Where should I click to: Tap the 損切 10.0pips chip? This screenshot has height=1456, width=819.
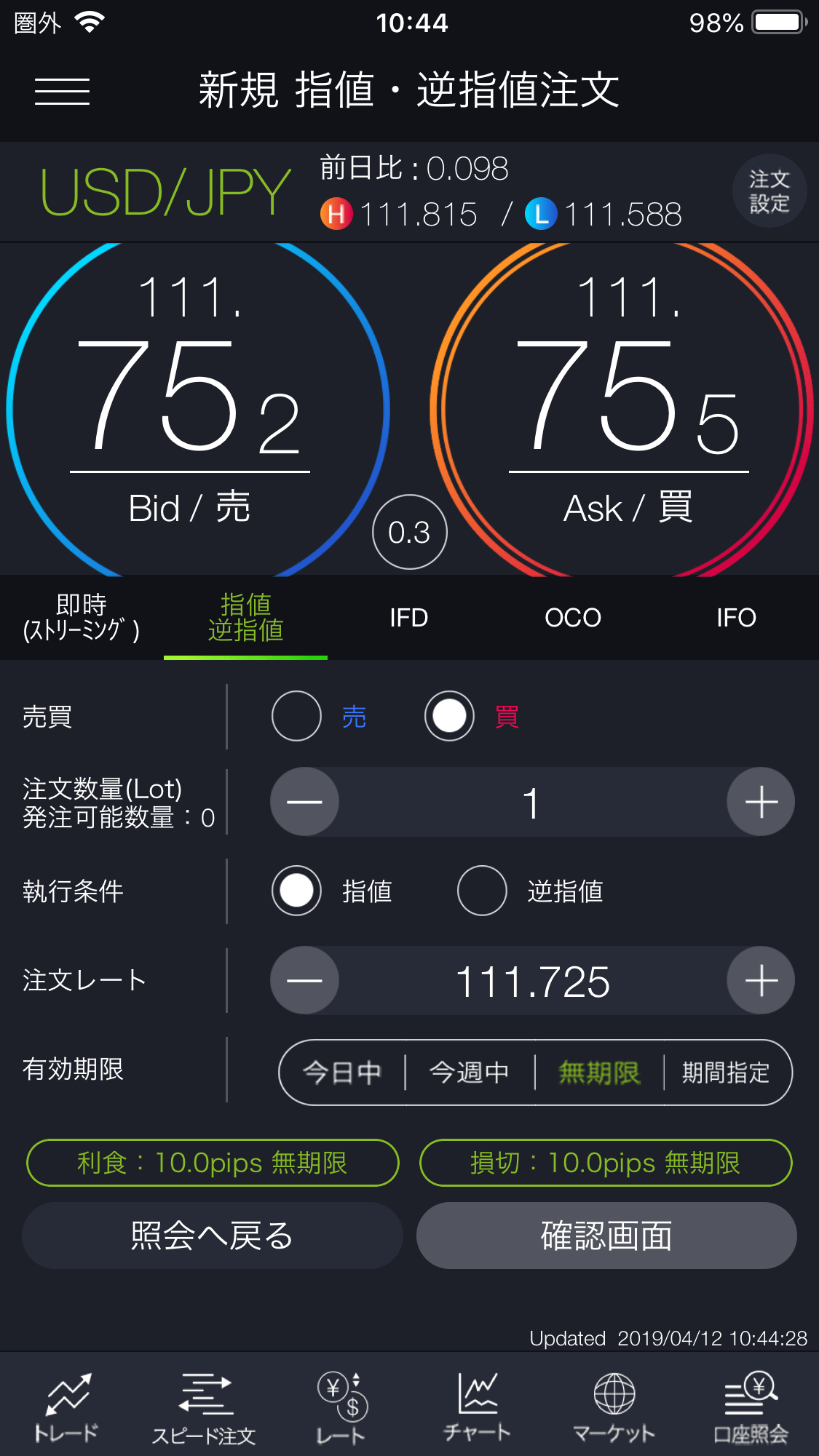point(606,1163)
